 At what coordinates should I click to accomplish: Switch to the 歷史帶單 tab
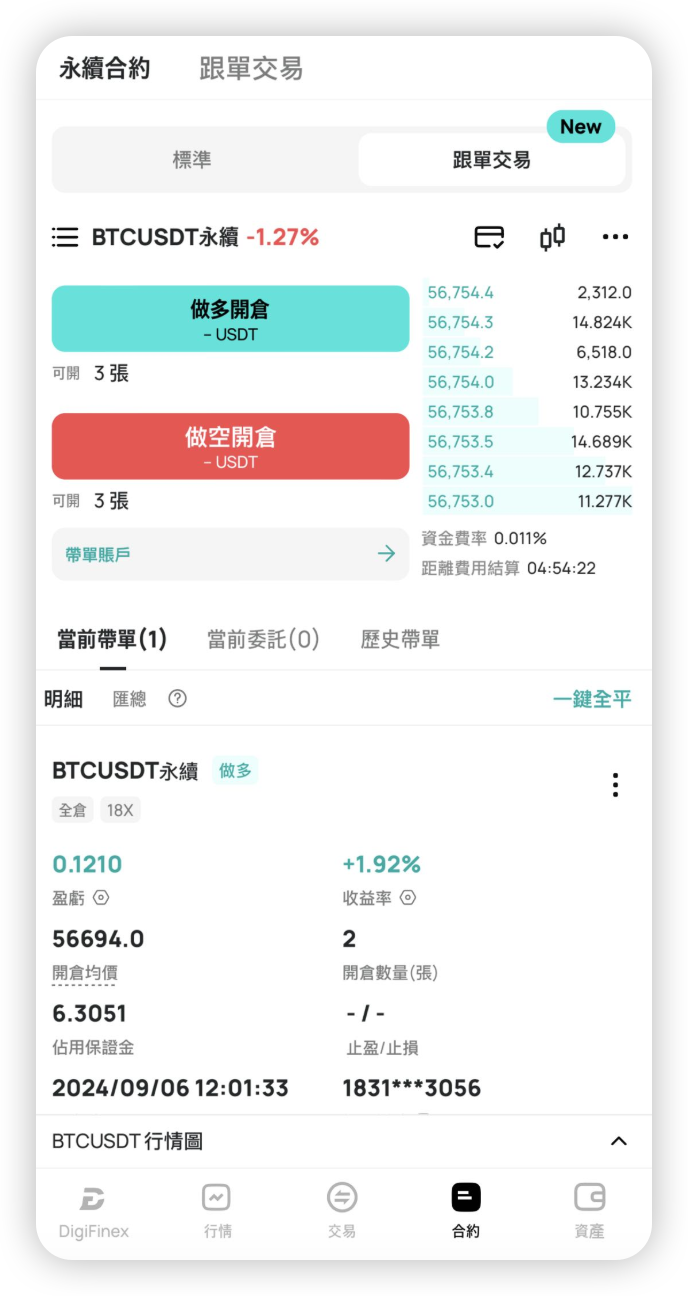(x=400, y=640)
